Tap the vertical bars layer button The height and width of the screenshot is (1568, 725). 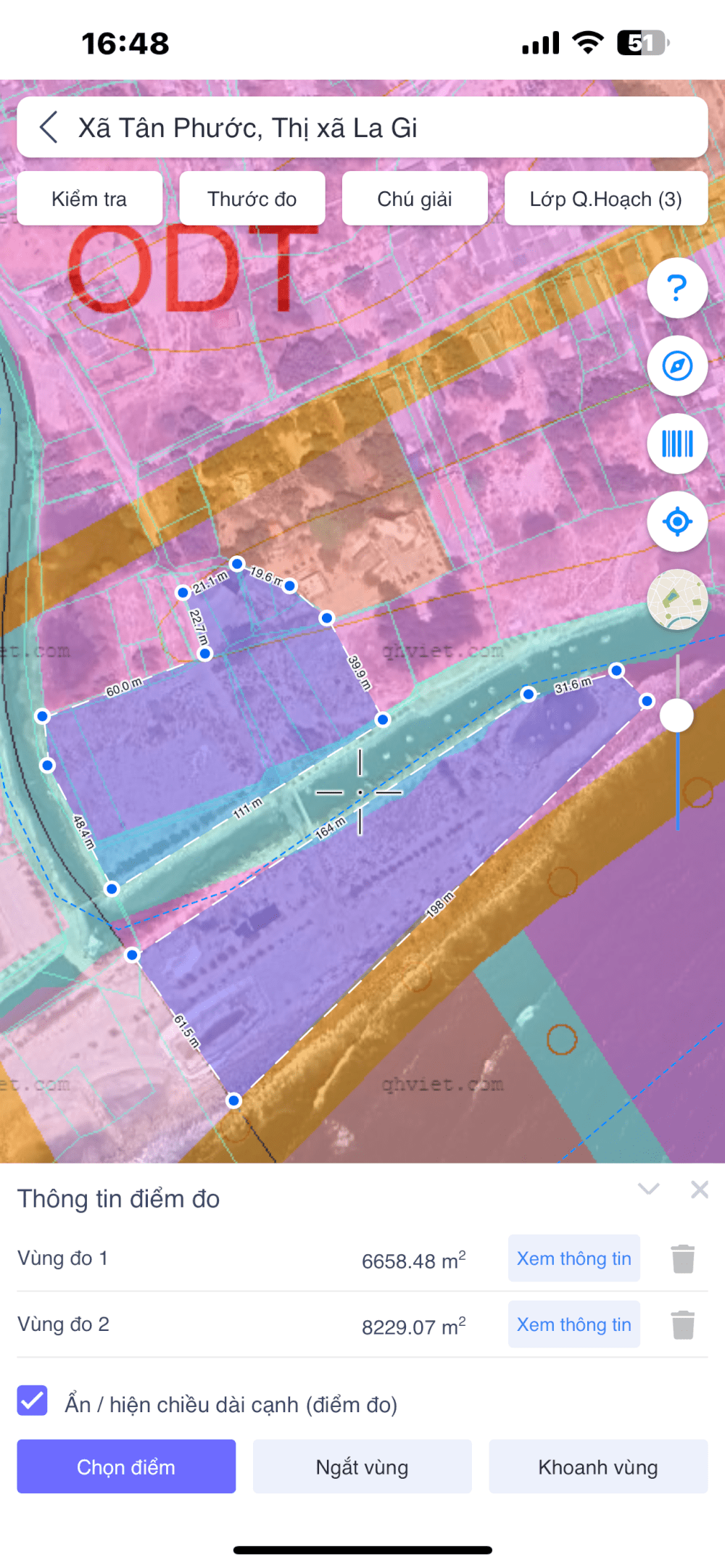click(677, 444)
